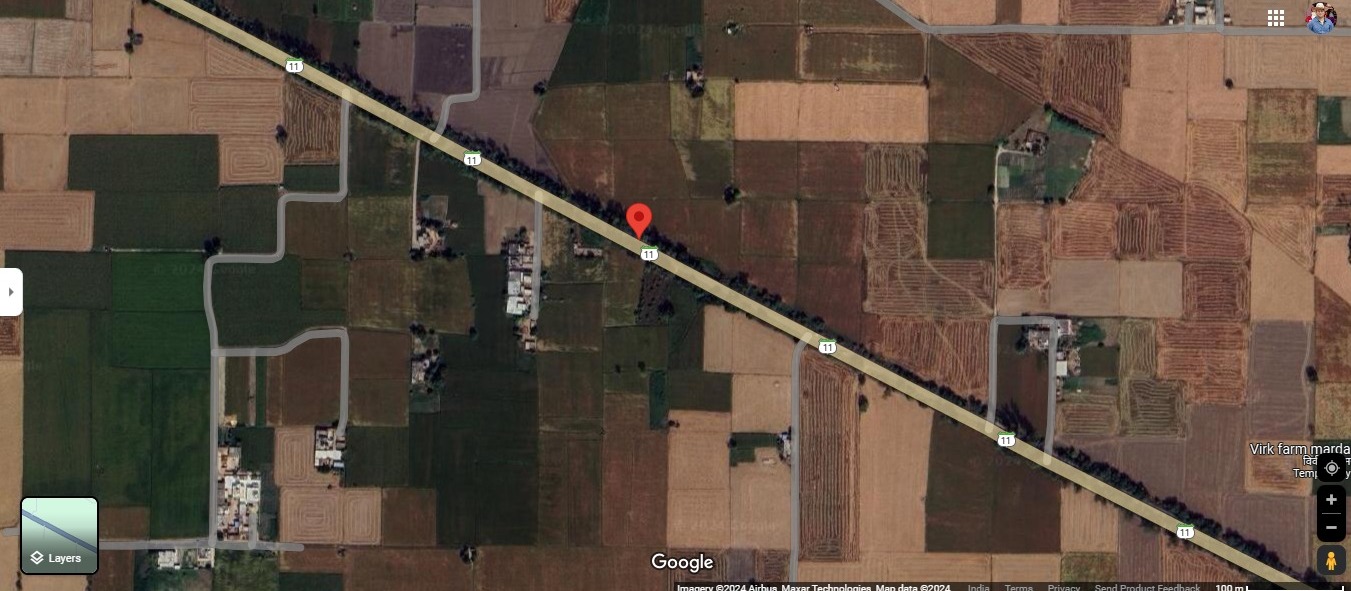Zoom out of the map
Screen dimensions: 1351x591
[x=1331, y=527]
